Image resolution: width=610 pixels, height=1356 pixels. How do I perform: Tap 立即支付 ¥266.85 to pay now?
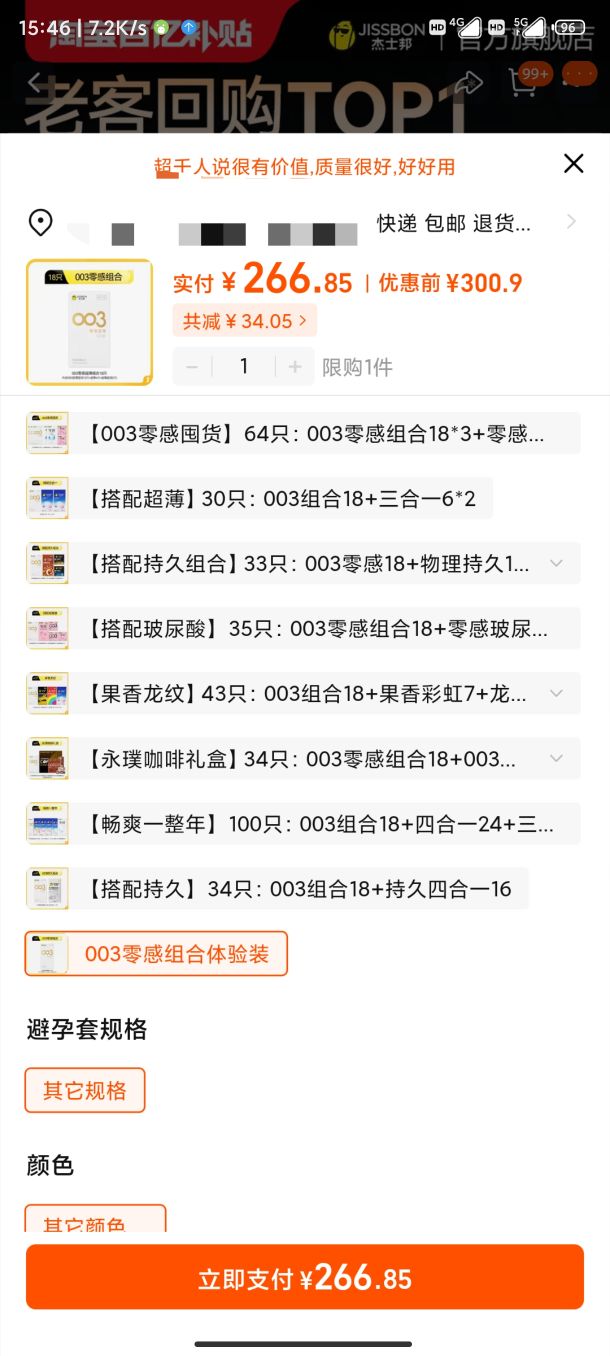[x=305, y=1277]
